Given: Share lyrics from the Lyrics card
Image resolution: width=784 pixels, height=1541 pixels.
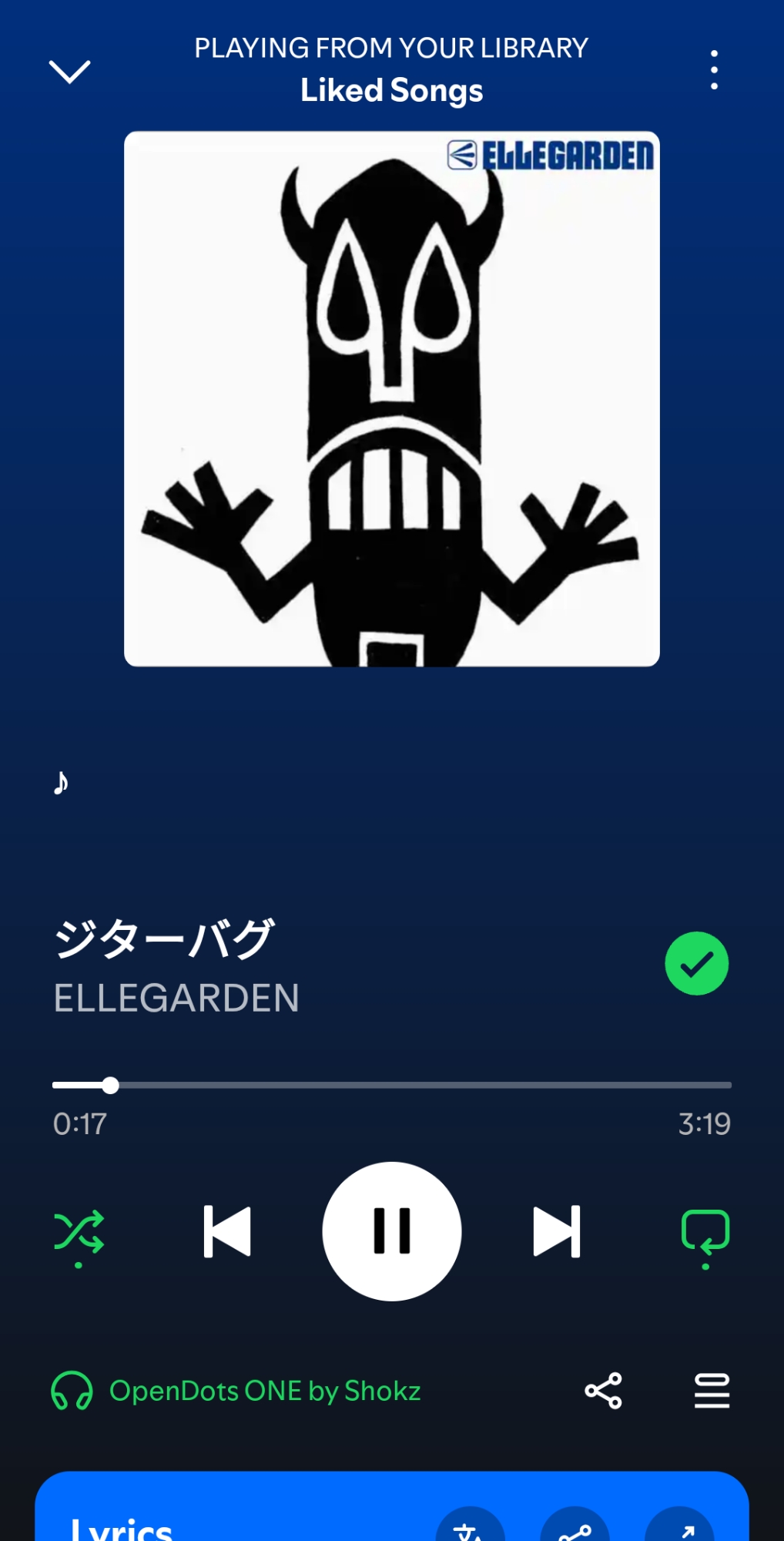Looking at the screenshot, I should [575, 1526].
